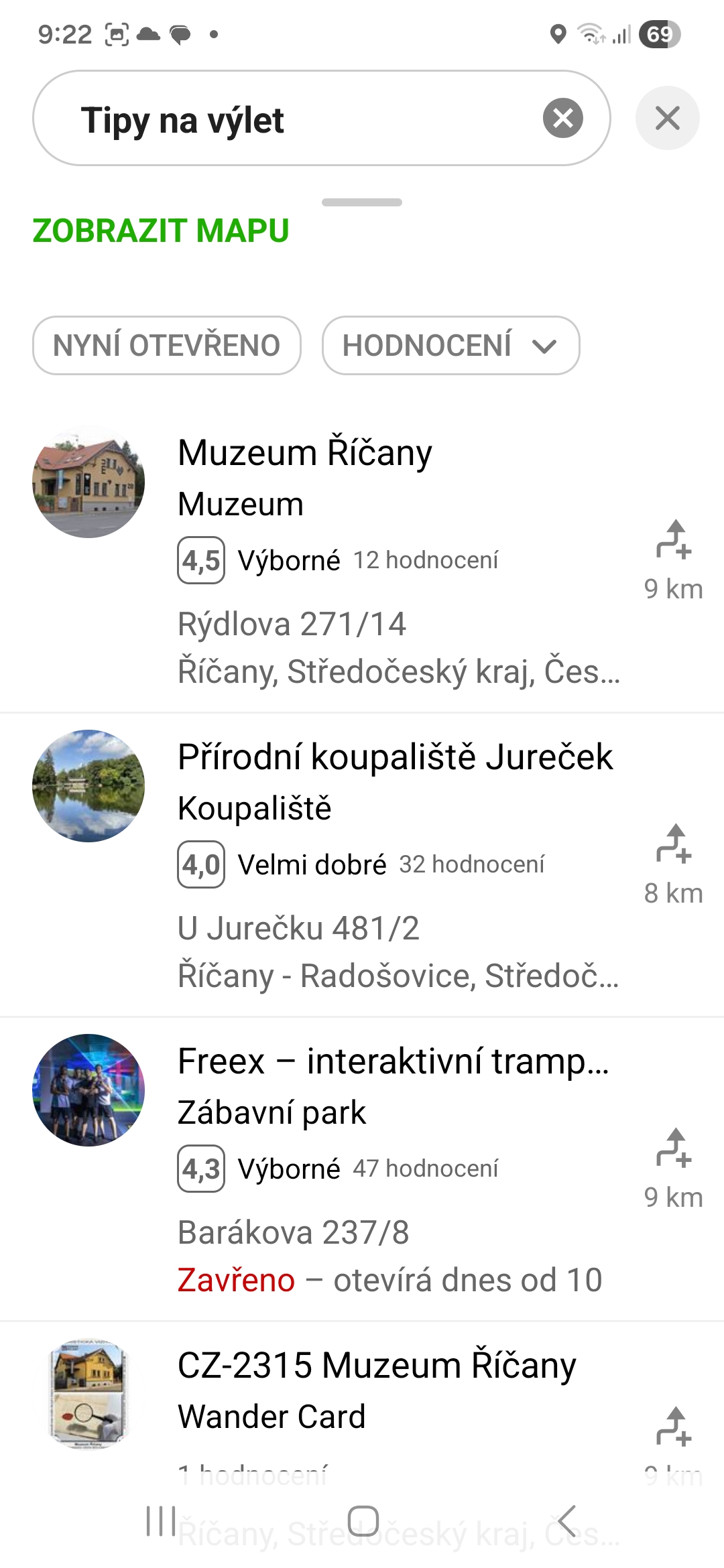Image resolution: width=724 pixels, height=1568 pixels.
Task: Expand the Hodnocení rating dropdown
Action: 450,346
